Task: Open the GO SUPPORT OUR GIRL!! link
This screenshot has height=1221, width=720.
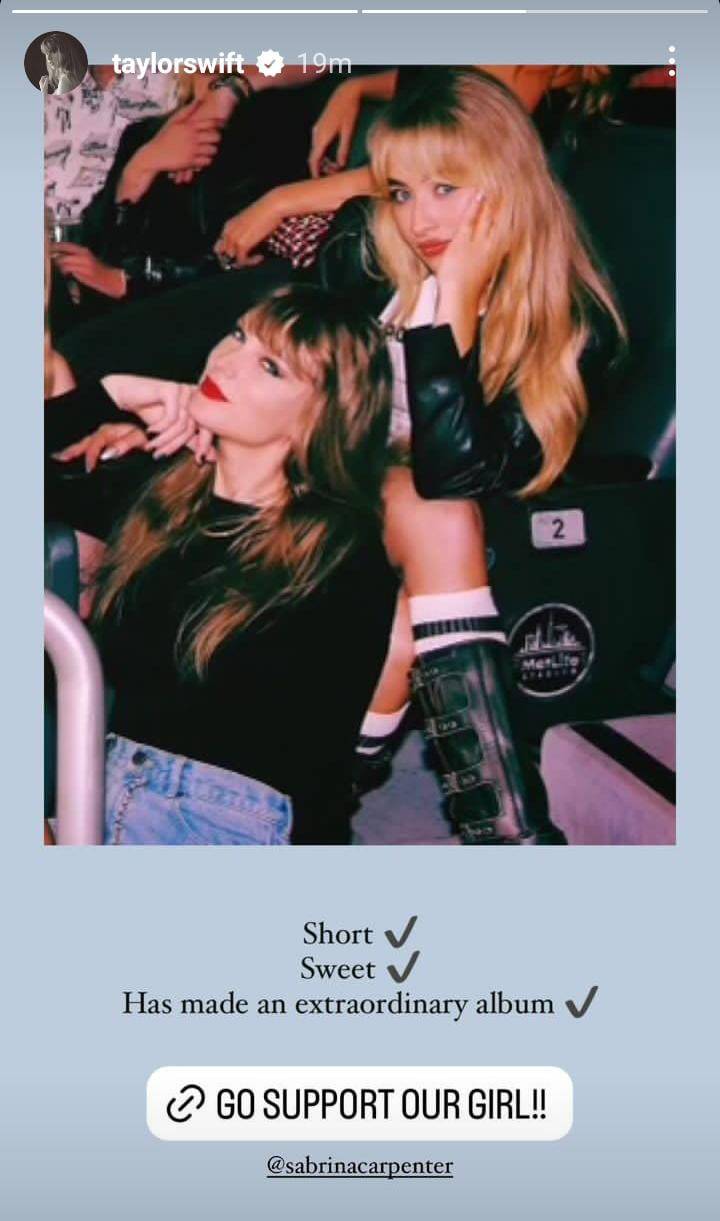Action: 360,1103
